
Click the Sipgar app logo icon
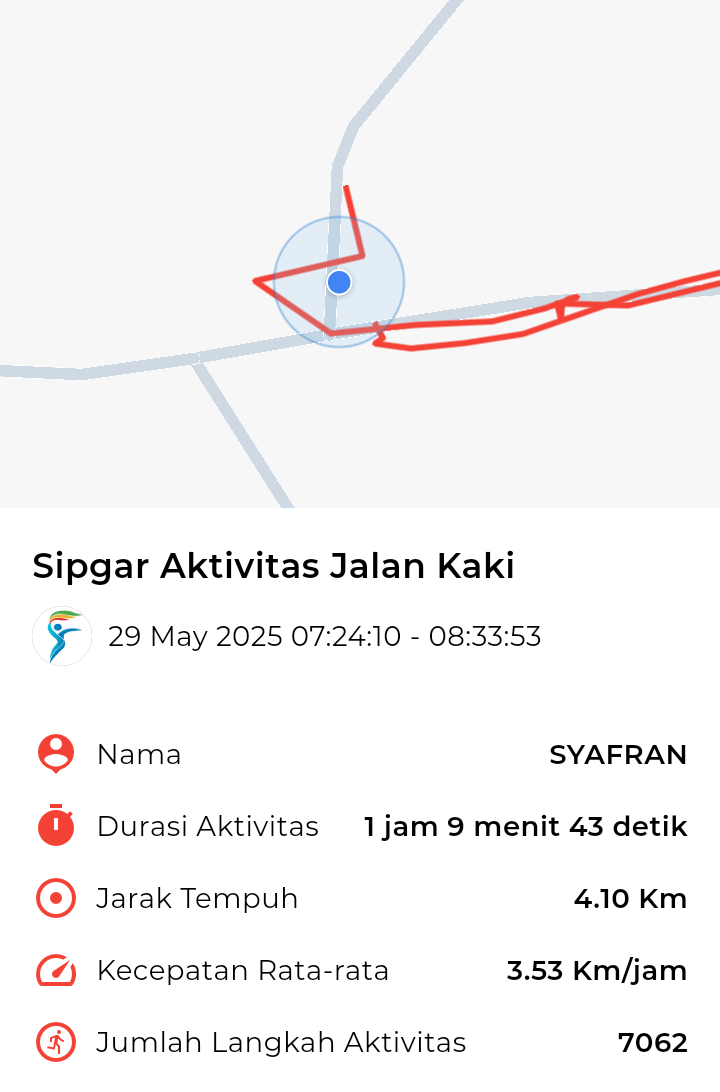(61, 635)
